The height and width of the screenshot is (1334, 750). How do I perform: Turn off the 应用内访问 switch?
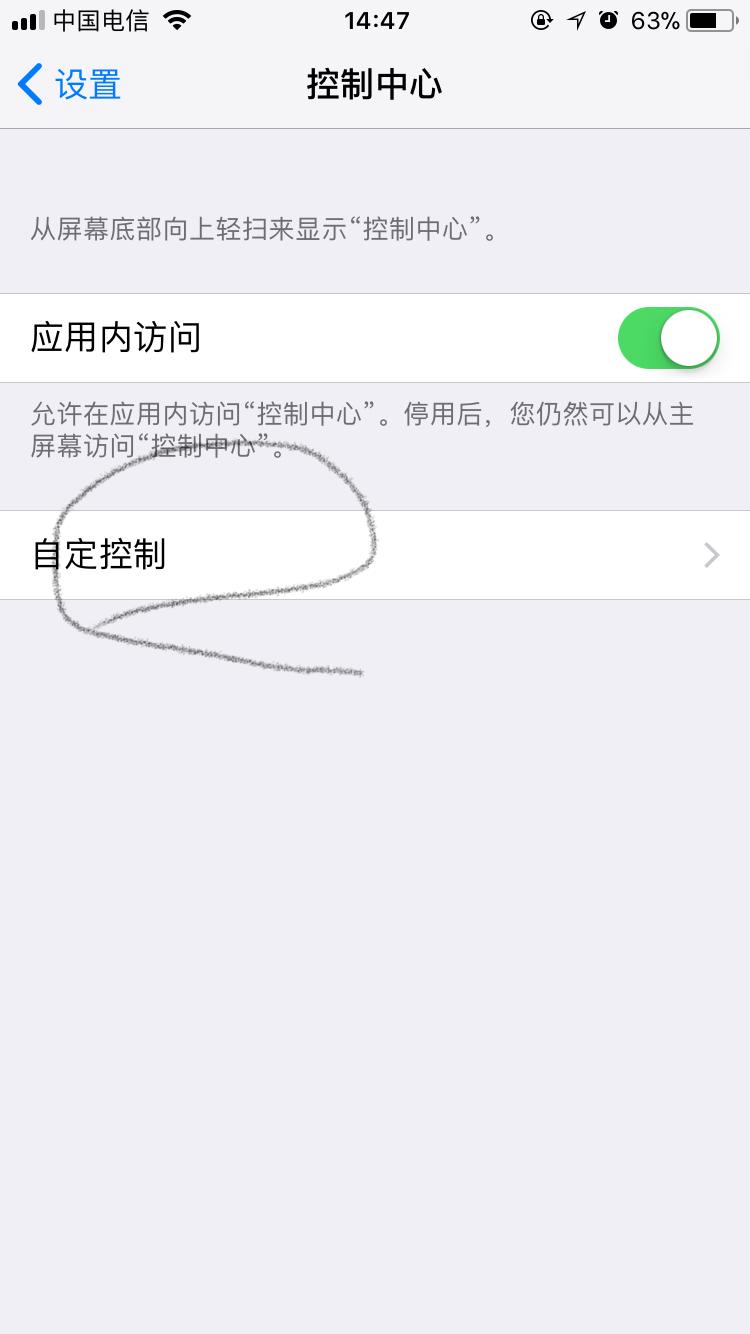pyautogui.click(x=669, y=338)
